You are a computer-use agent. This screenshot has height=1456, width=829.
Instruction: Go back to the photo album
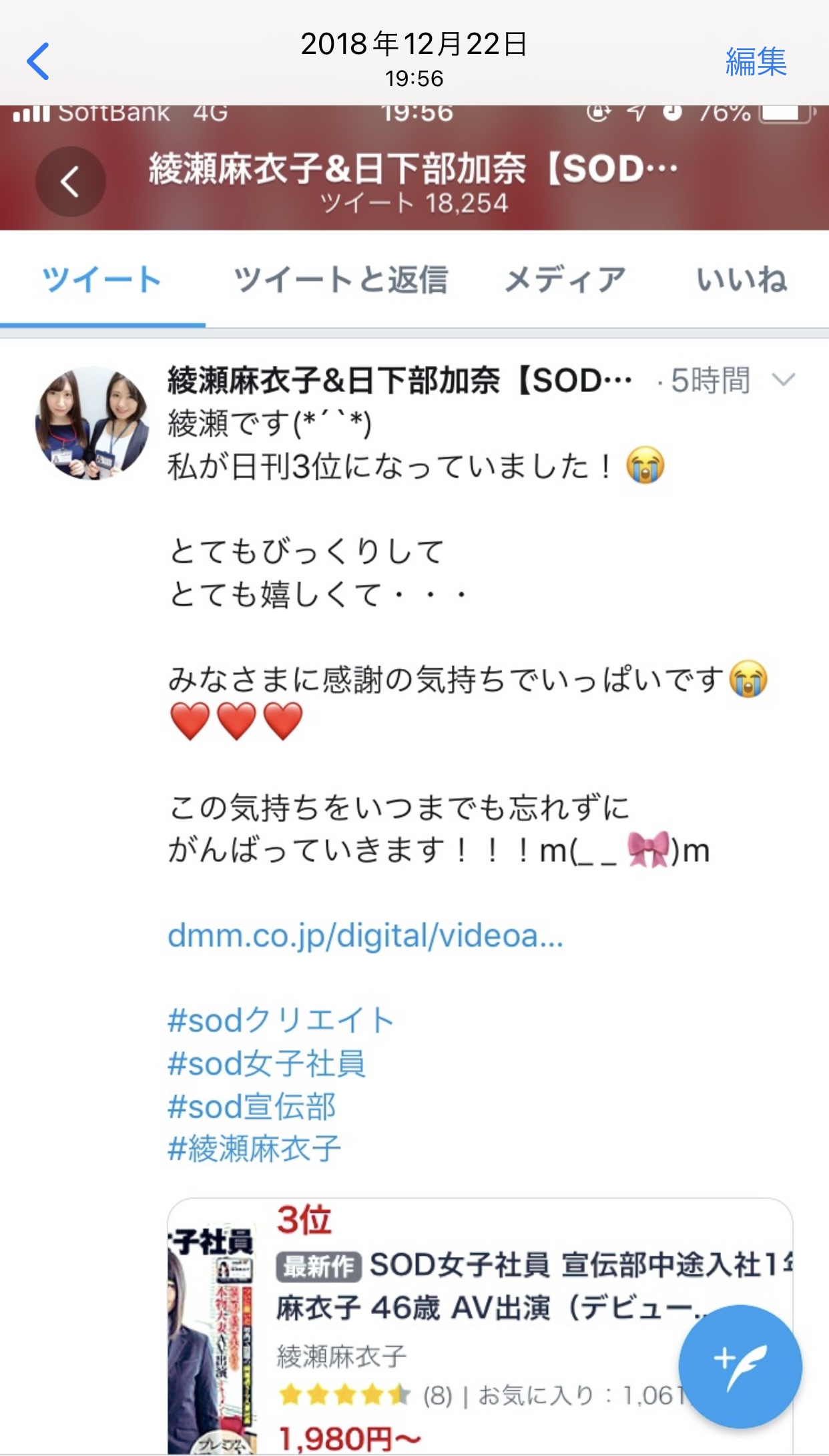38,61
